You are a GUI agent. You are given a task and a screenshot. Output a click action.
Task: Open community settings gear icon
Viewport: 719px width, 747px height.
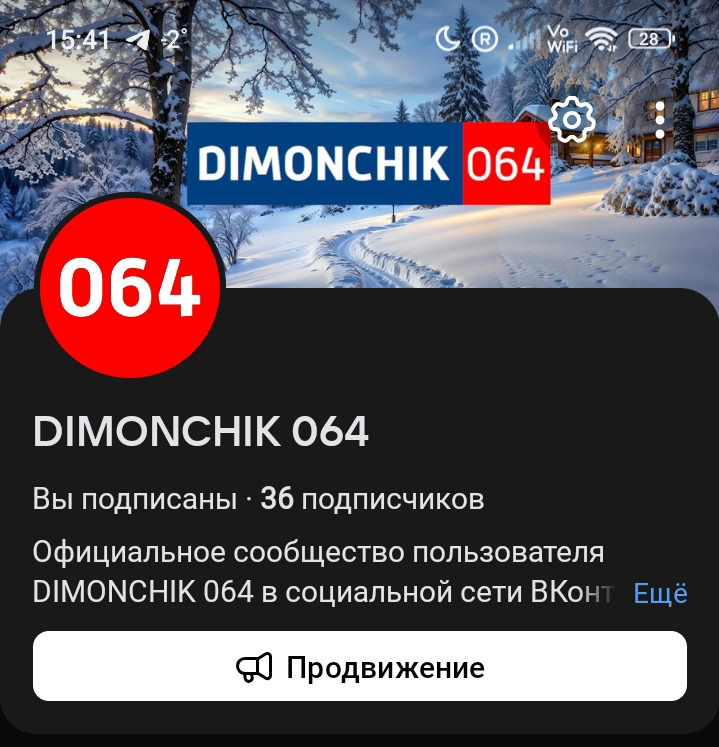pos(572,120)
